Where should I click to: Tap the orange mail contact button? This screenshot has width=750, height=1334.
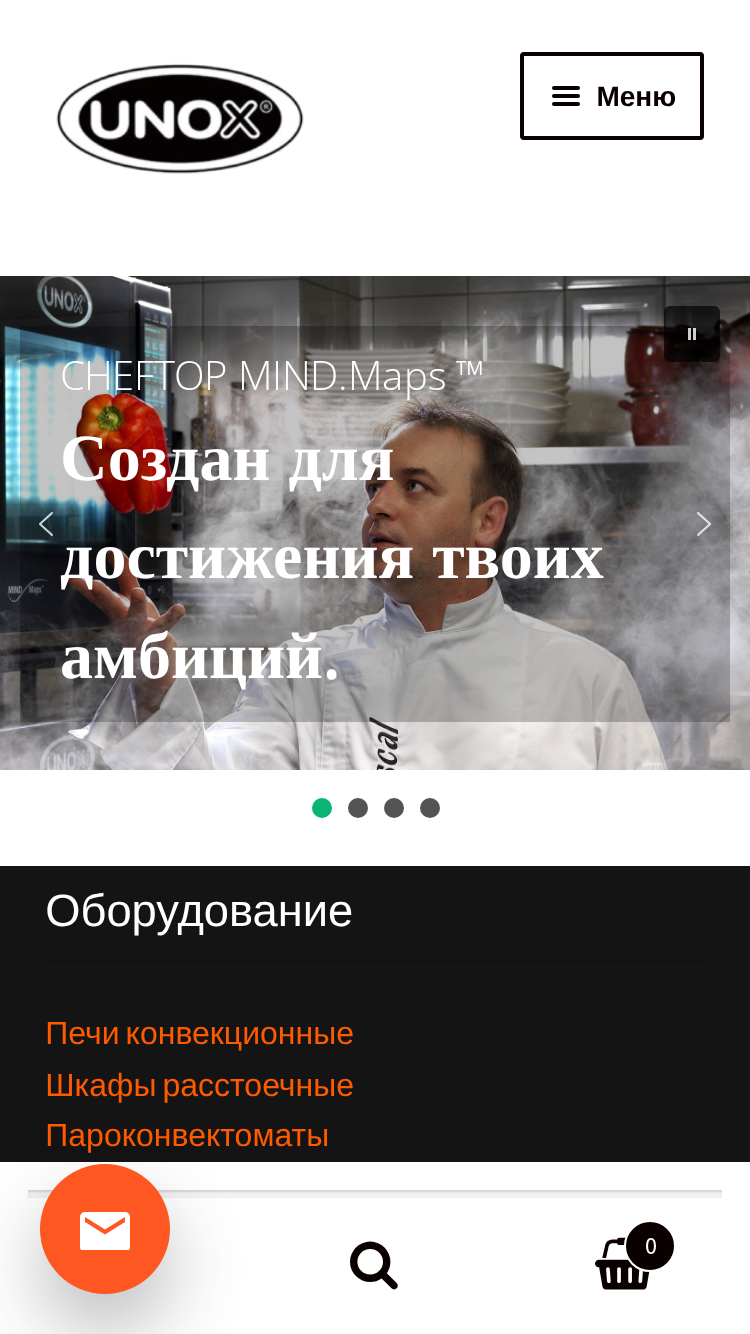105,1229
